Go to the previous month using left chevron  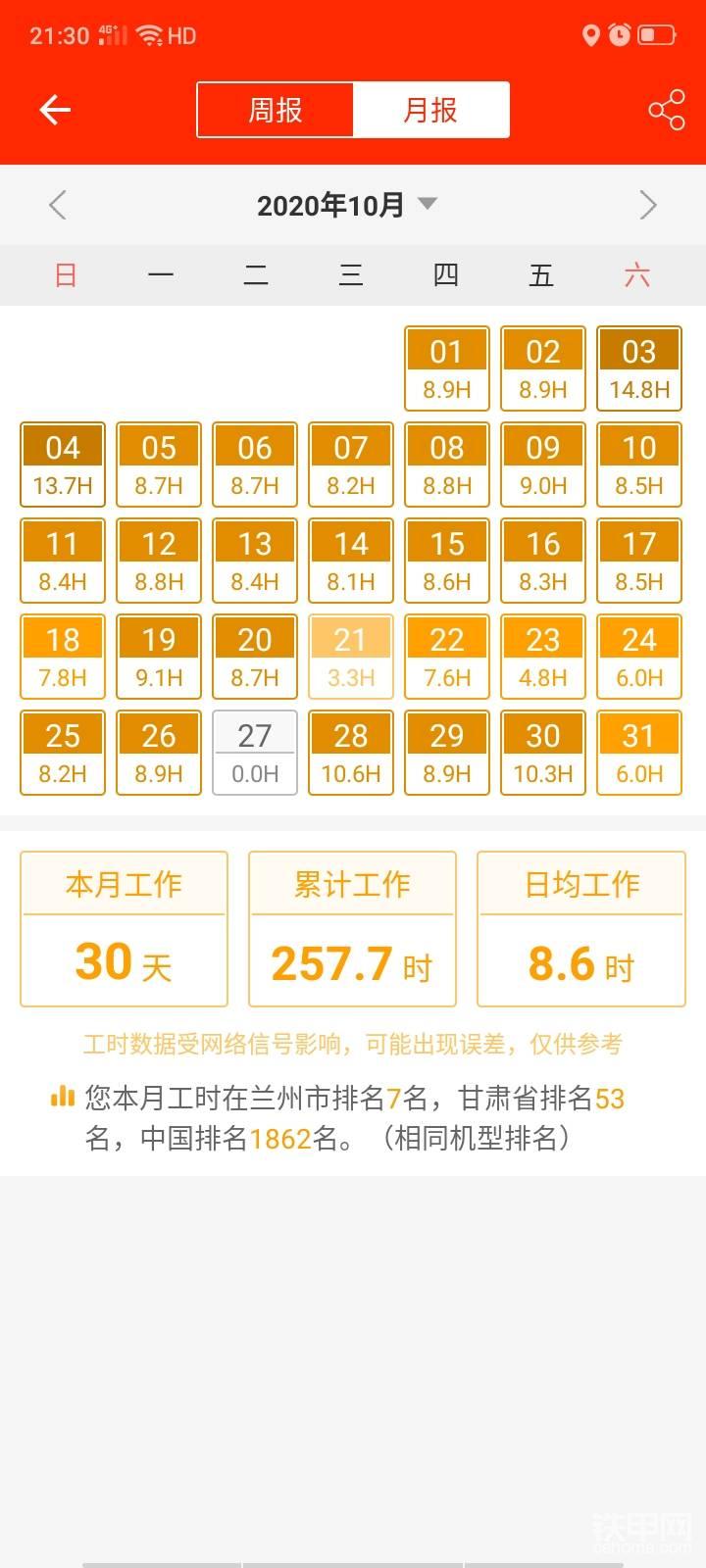click(x=57, y=204)
